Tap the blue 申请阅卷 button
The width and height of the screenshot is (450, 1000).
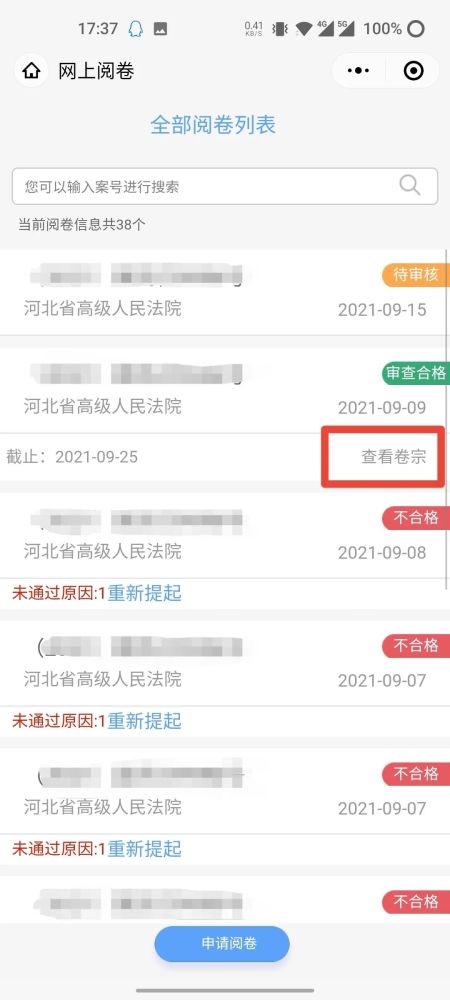(x=222, y=943)
